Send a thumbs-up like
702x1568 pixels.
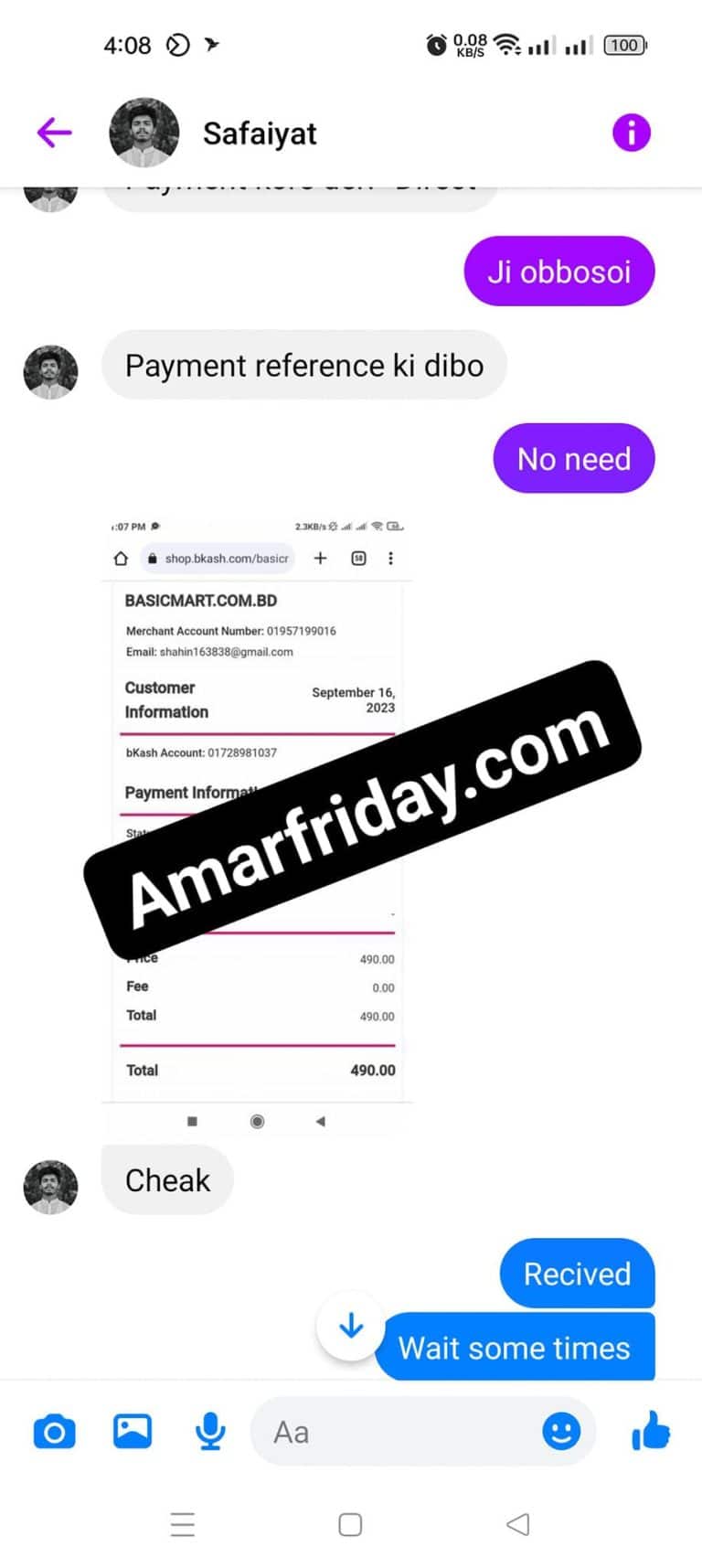tap(651, 1431)
